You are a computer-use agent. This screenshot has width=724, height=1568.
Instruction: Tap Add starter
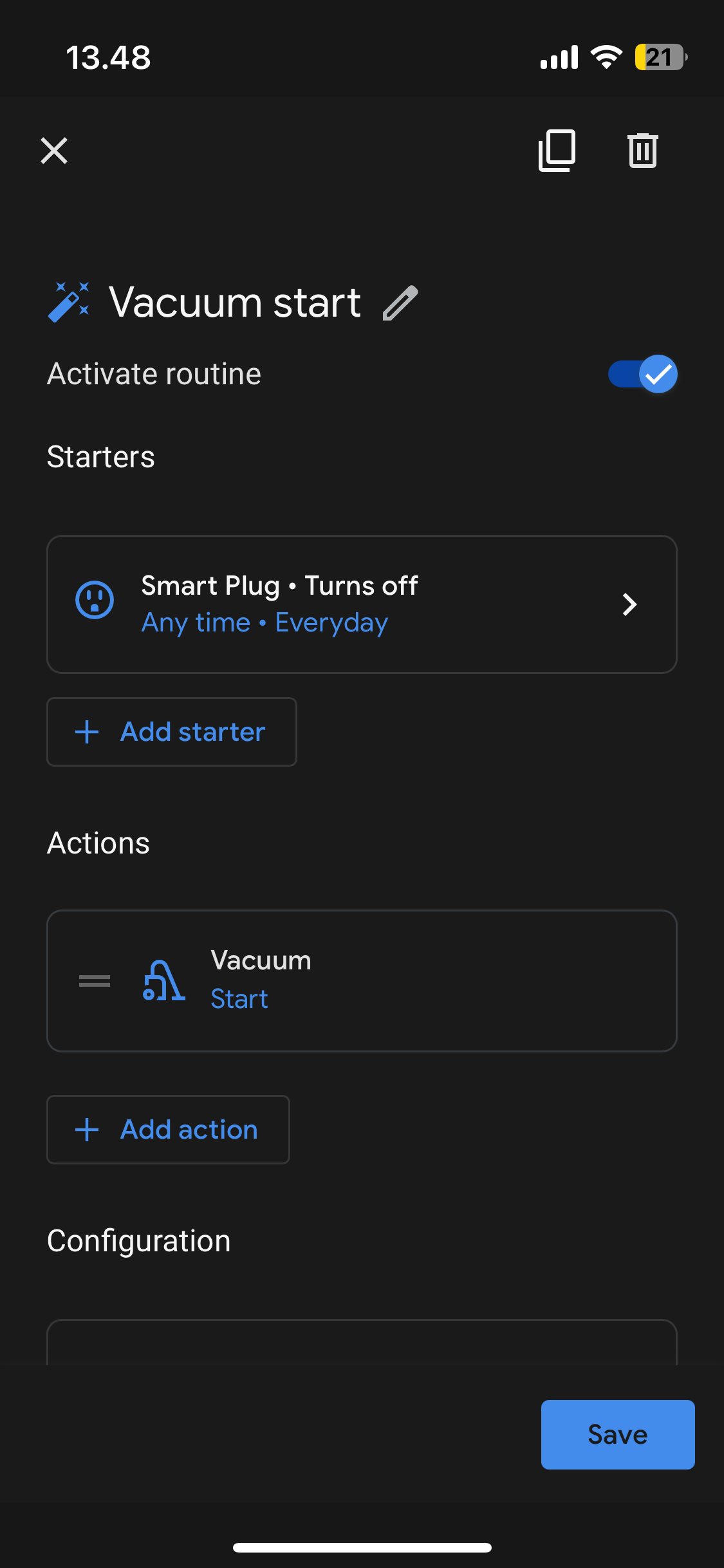172,732
